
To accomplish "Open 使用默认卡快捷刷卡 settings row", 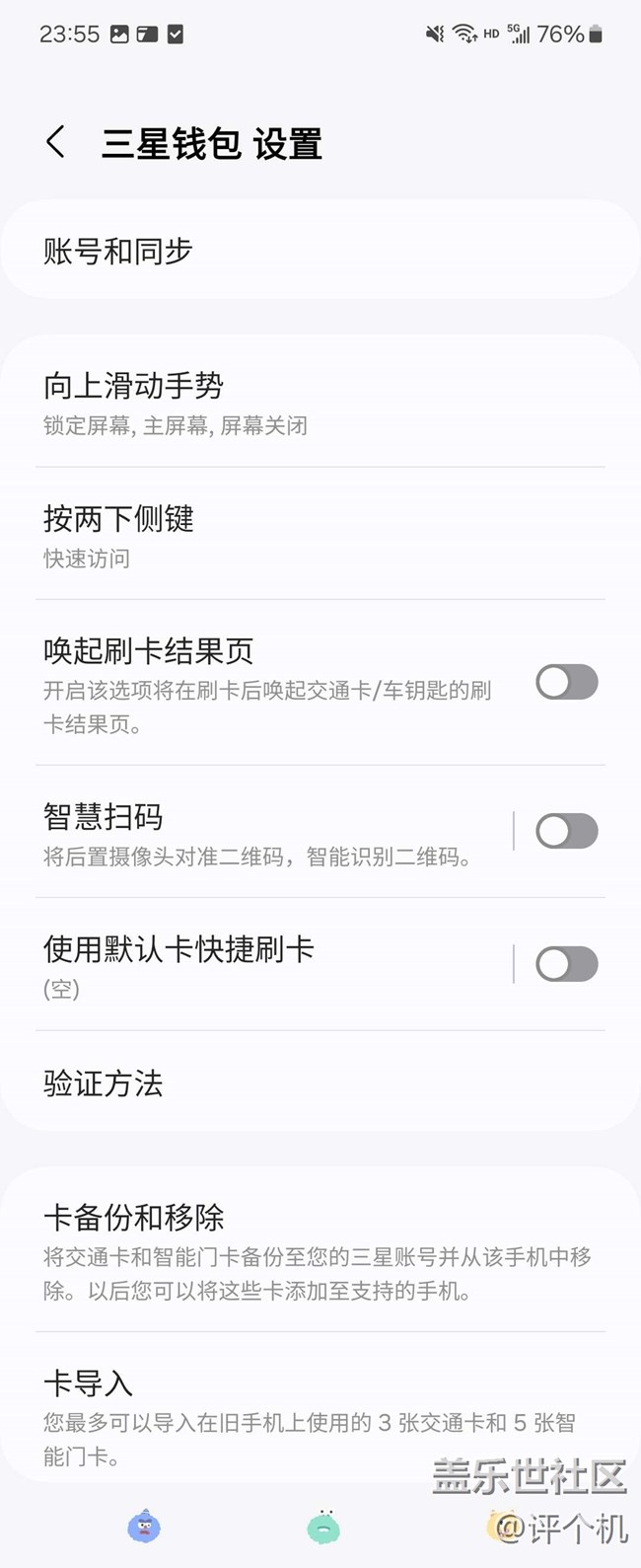I will [x=266, y=964].
